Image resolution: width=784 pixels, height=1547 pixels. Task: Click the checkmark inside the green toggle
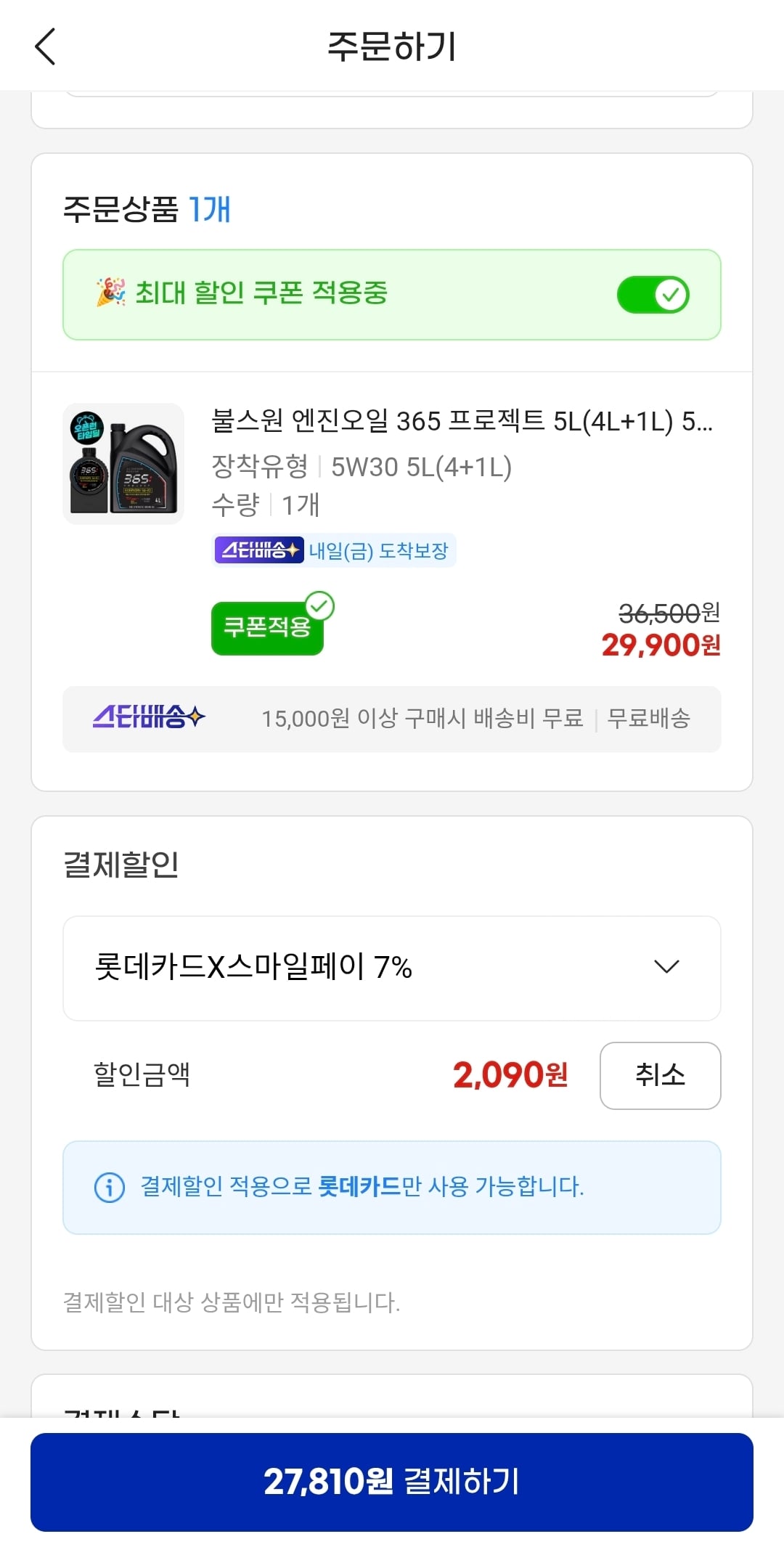(x=670, y=293)
